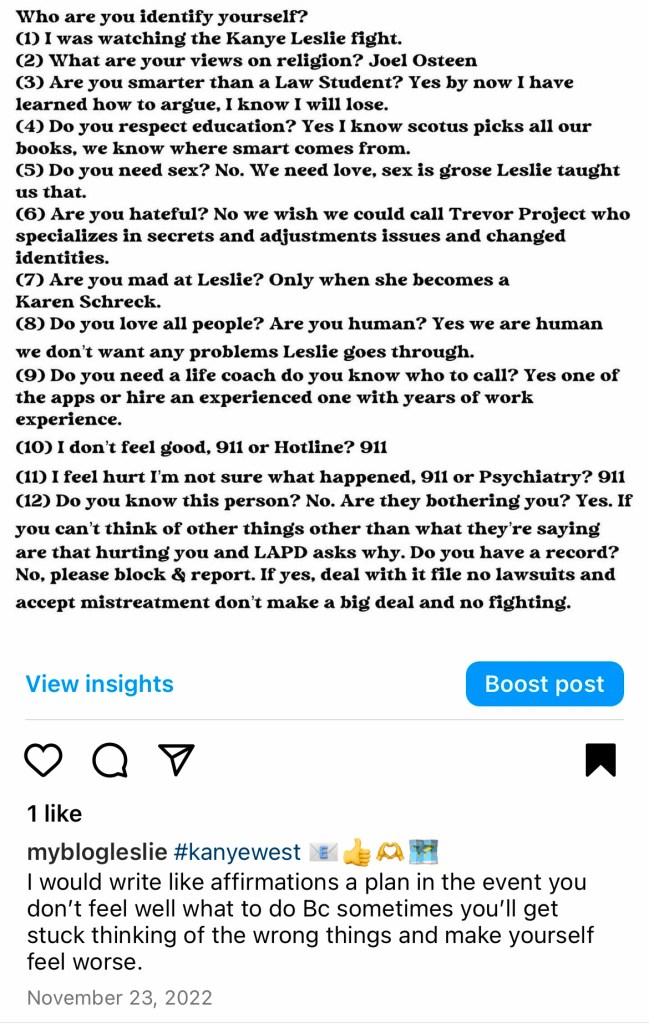Tap View insights link
The image size is (649, 1024).
(x=99, y=684)
